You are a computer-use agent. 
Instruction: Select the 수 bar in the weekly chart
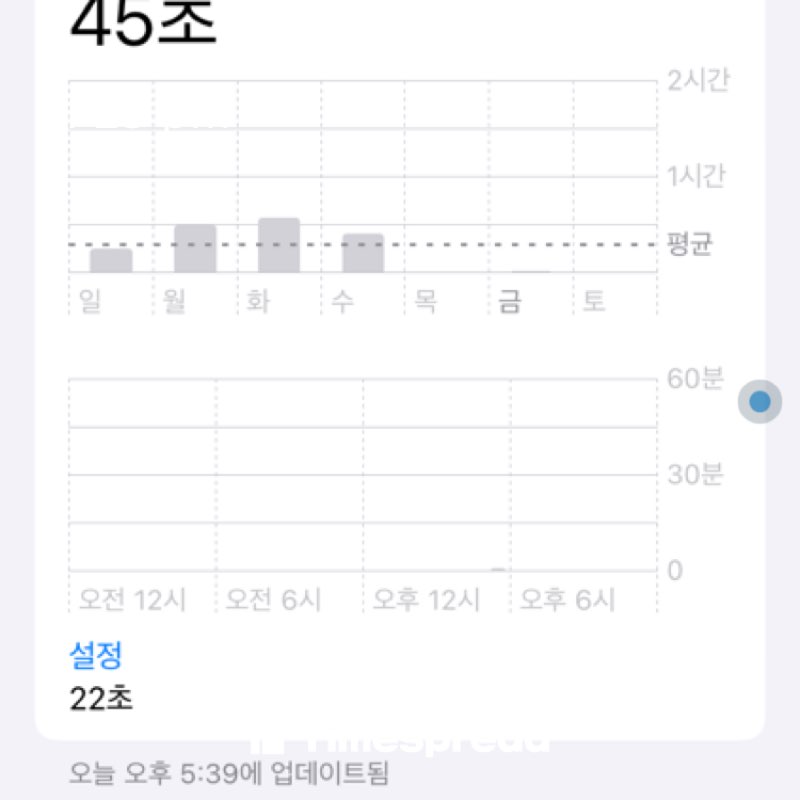click(363, 253)
